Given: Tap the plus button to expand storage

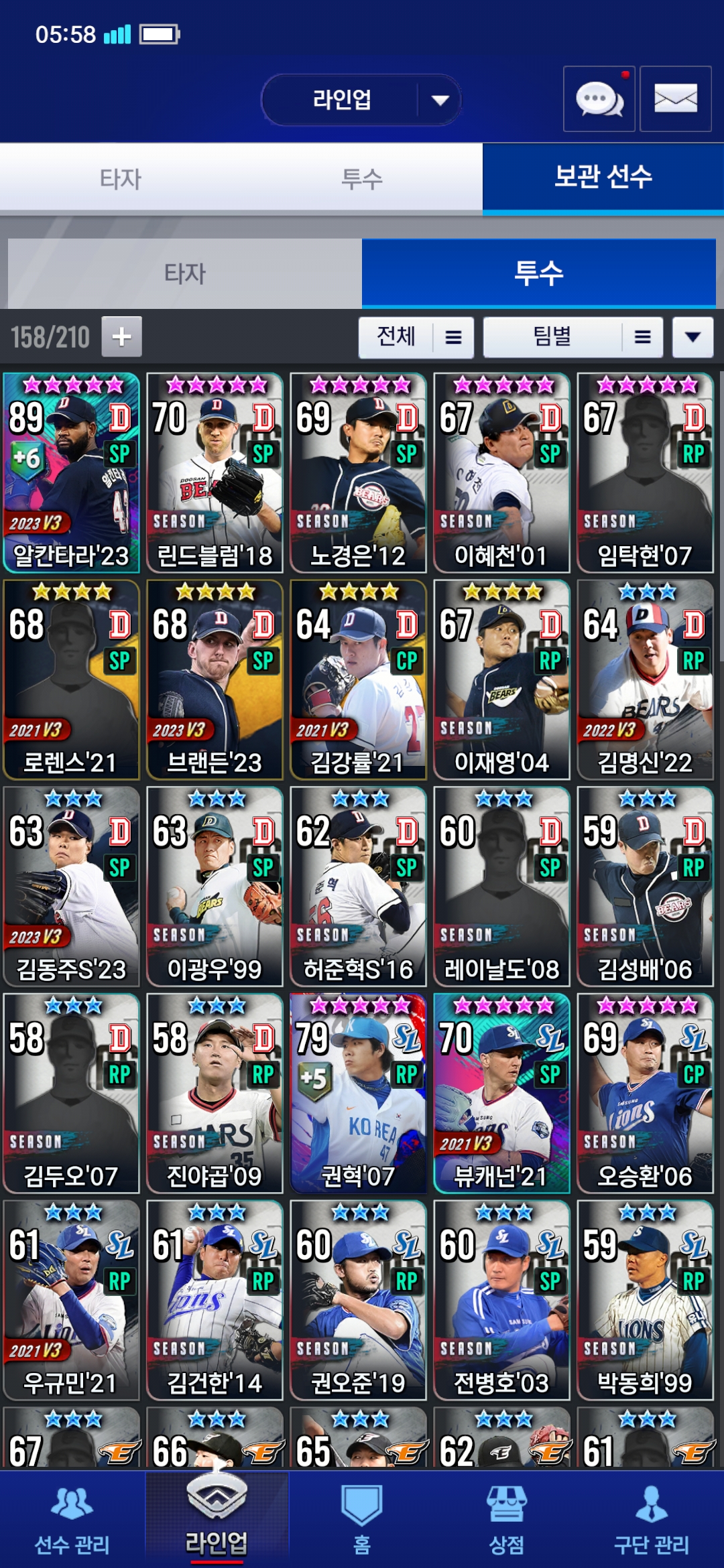Looking at the screenshot, I should (x=121, y=336).
